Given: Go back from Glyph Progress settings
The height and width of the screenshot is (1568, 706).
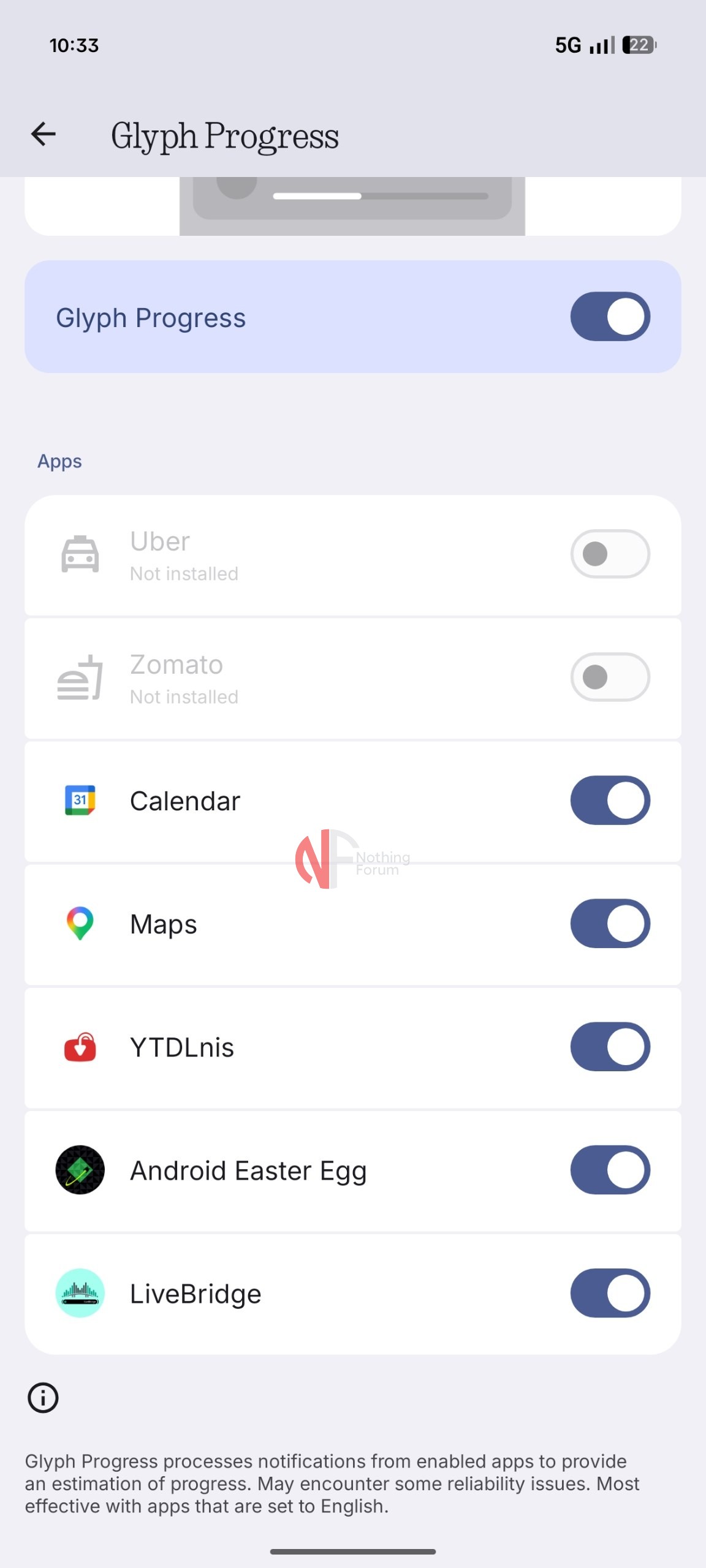Looking at the screenshot, I should coord(44,134).
